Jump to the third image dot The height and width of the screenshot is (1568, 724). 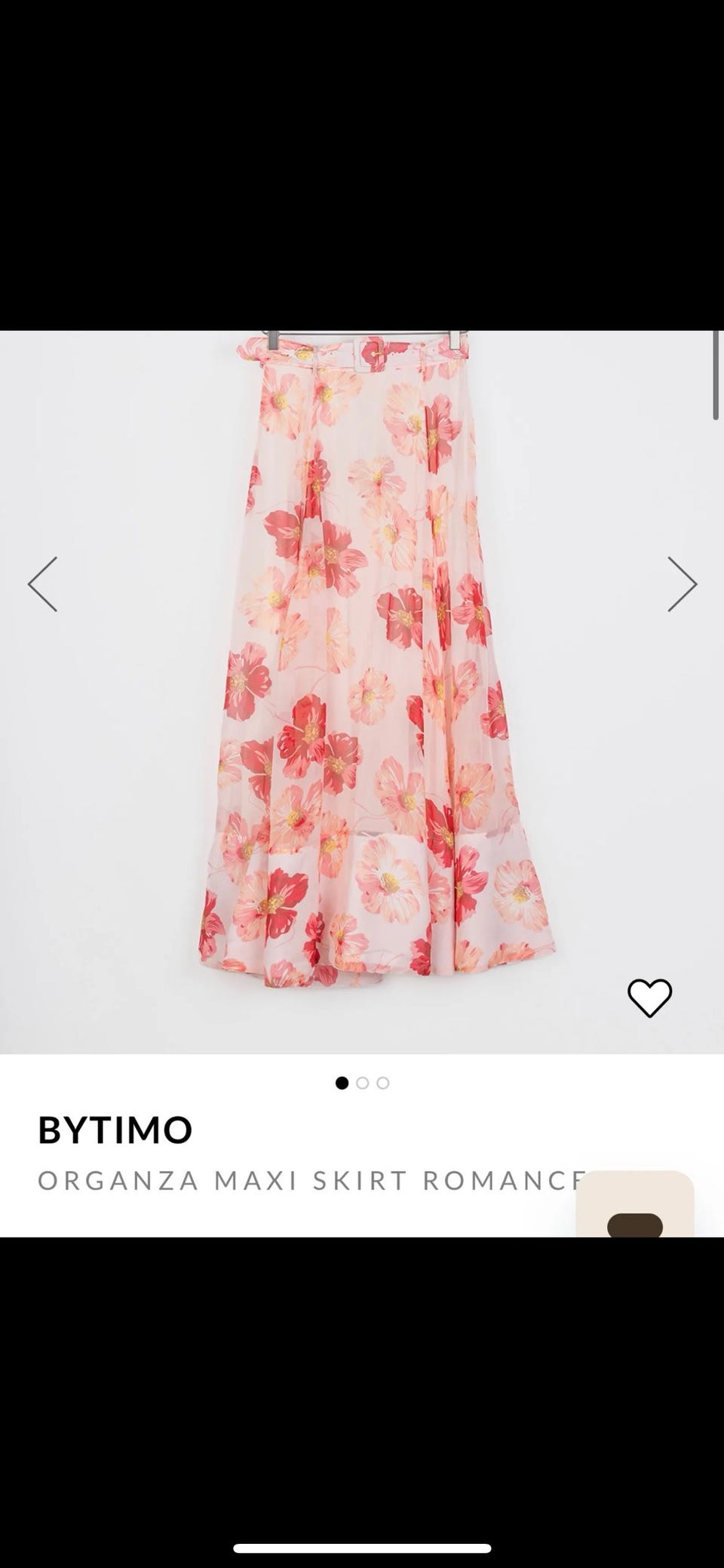383,1084
